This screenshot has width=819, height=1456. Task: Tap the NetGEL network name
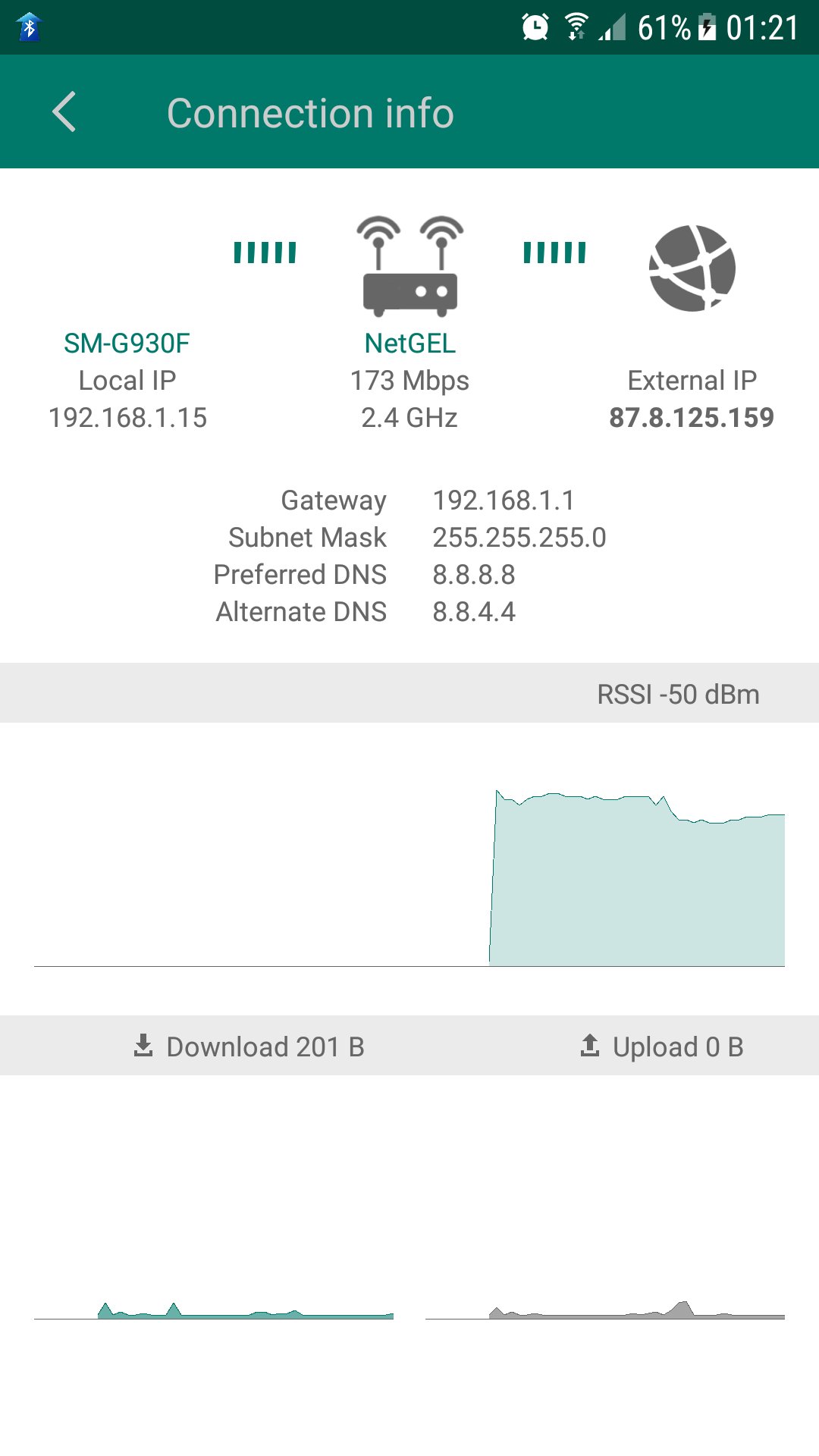pos(409,343)
